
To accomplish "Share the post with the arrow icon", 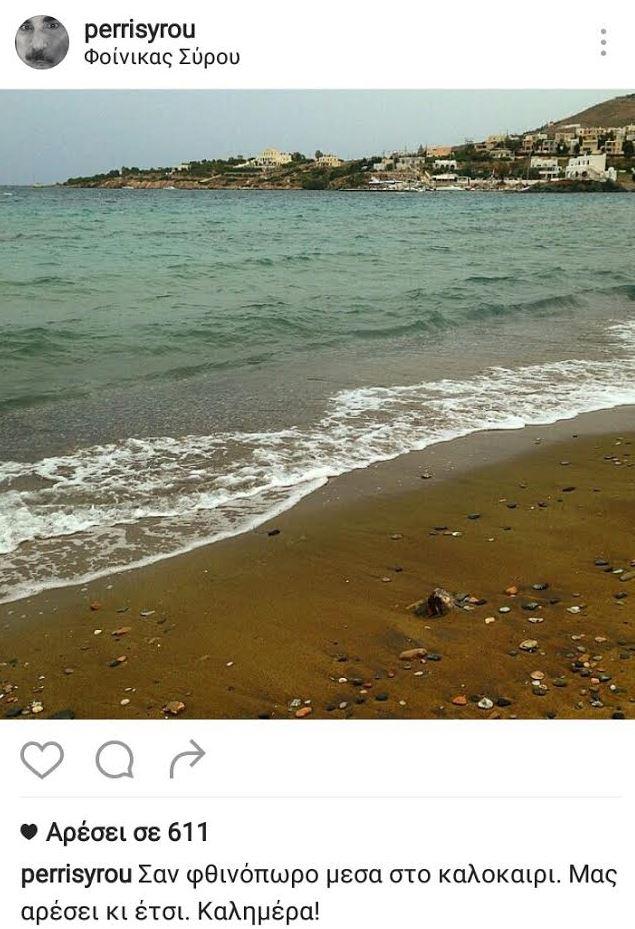I will click(187, 760).
